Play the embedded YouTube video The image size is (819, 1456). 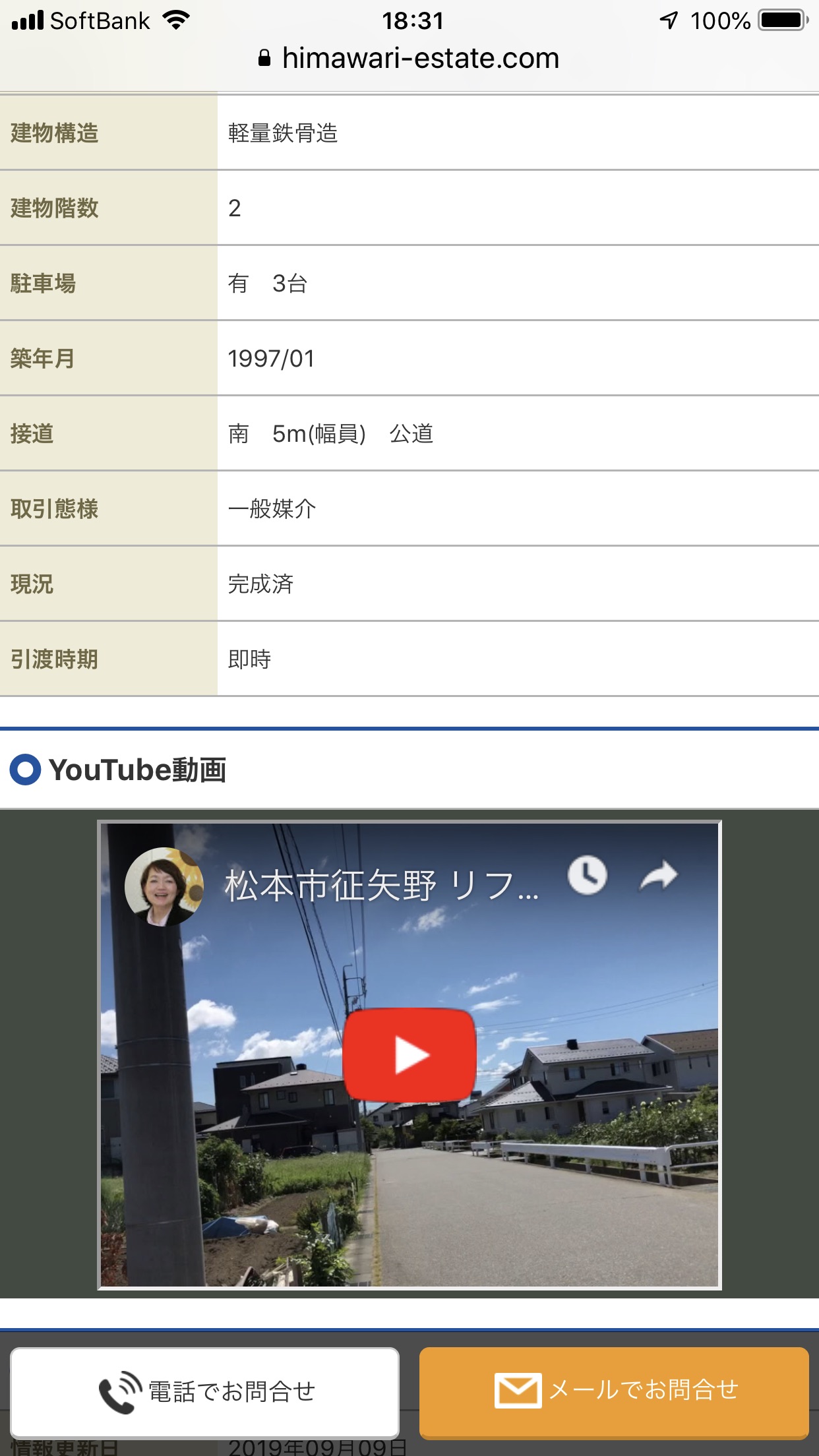(409, 1054)
